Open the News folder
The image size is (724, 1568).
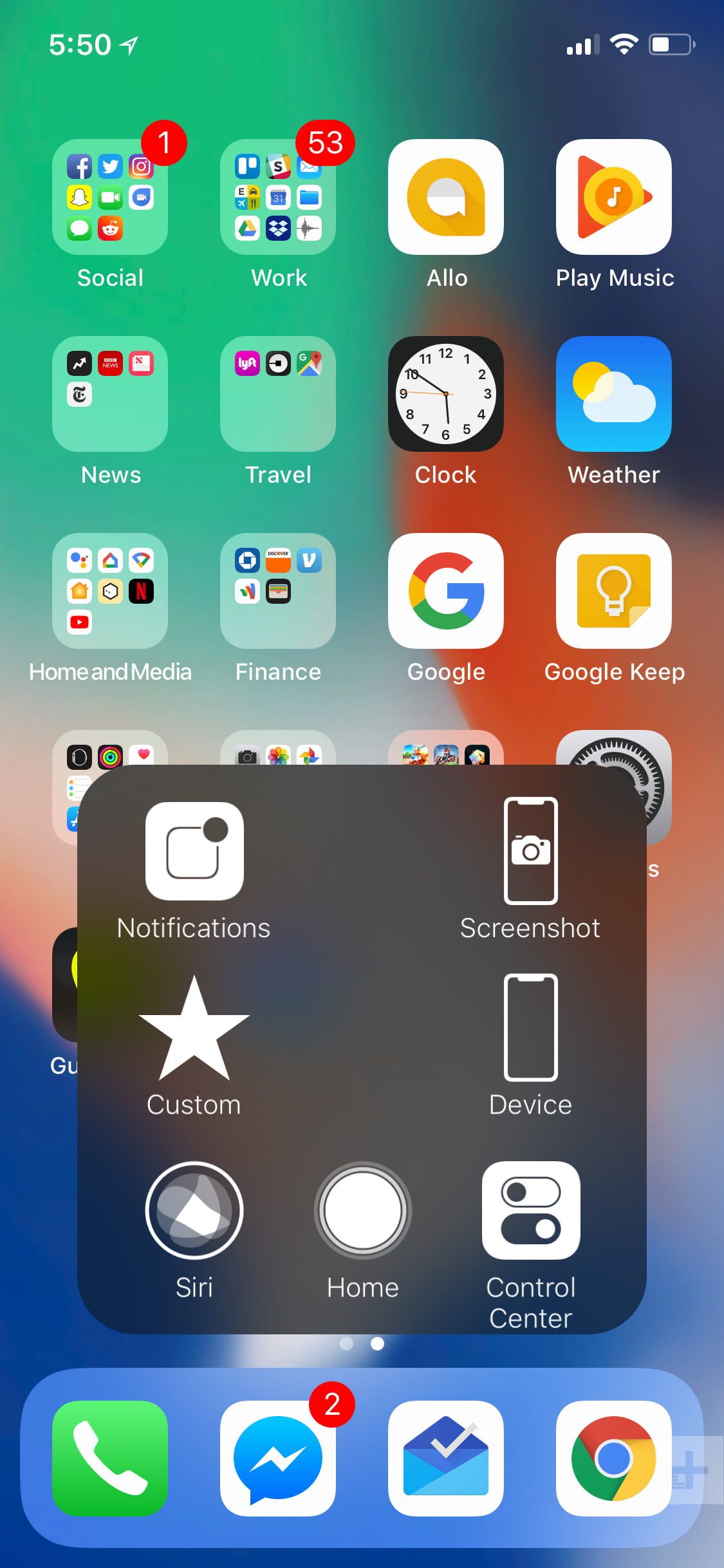110,394
